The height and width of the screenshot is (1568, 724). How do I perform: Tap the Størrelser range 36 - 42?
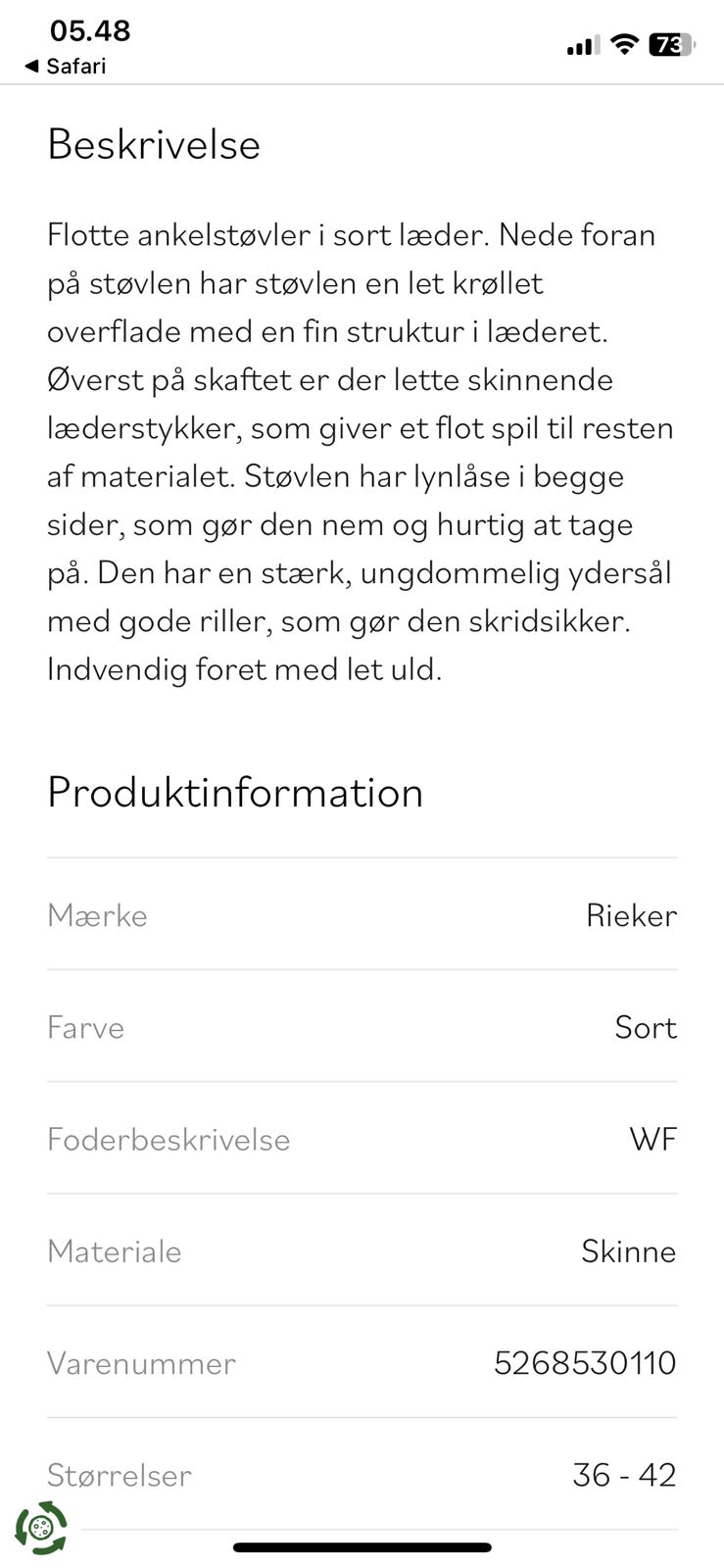point(624,1475)
